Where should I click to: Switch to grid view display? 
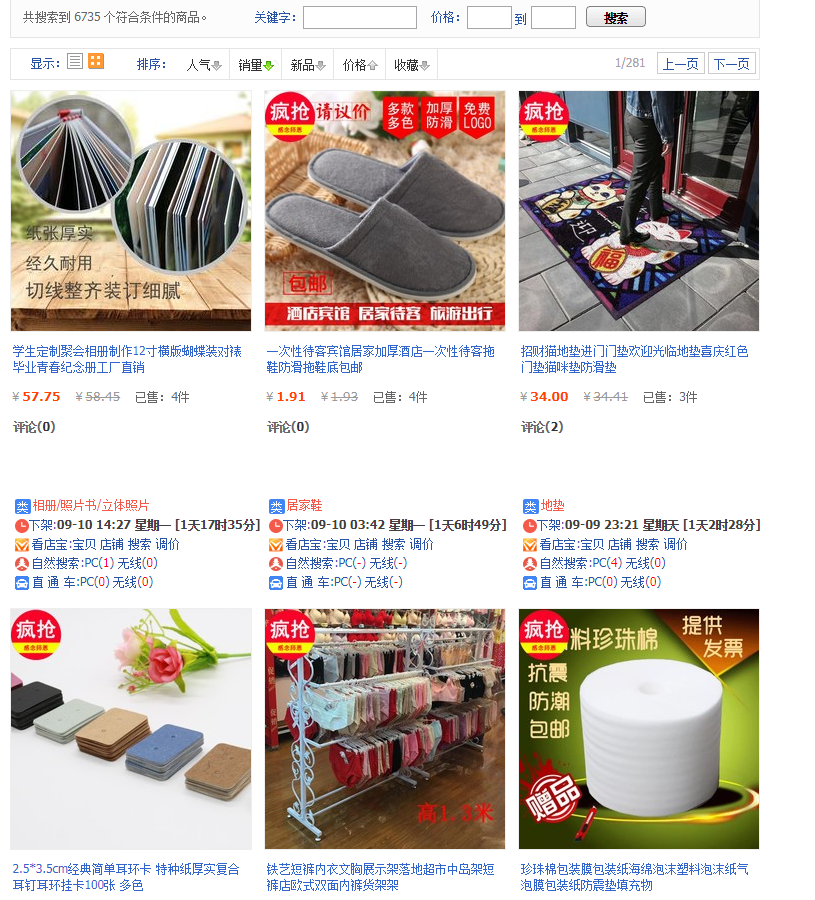[96, 62]
